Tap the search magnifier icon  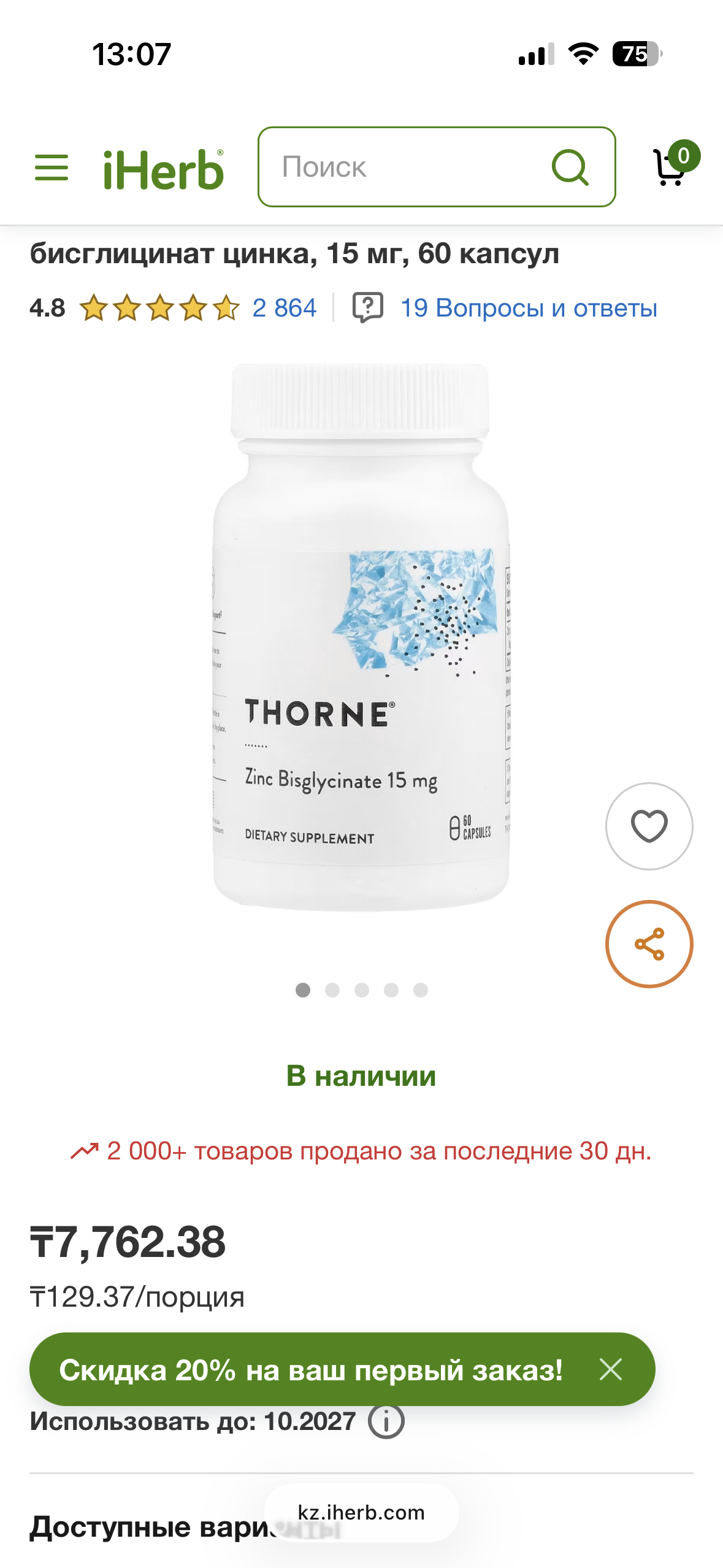point(570,167)
